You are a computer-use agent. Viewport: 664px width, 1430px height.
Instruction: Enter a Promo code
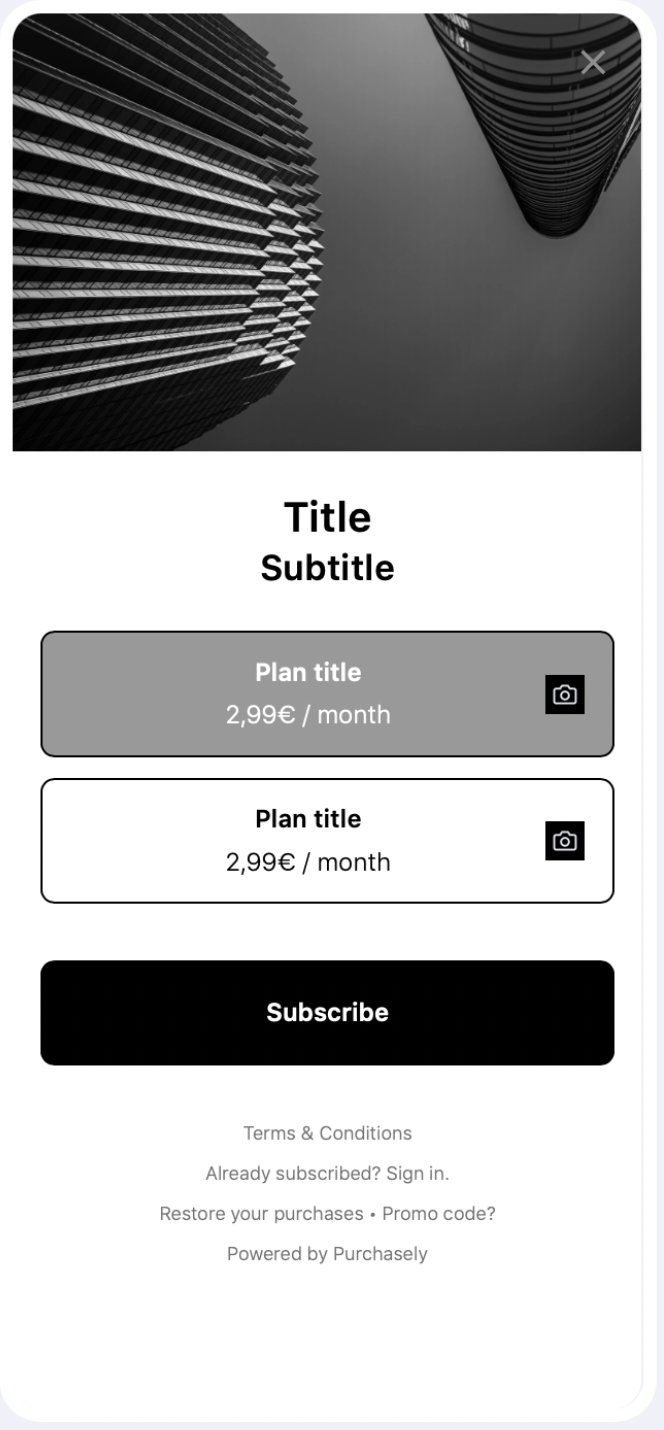coord(439,1214)
